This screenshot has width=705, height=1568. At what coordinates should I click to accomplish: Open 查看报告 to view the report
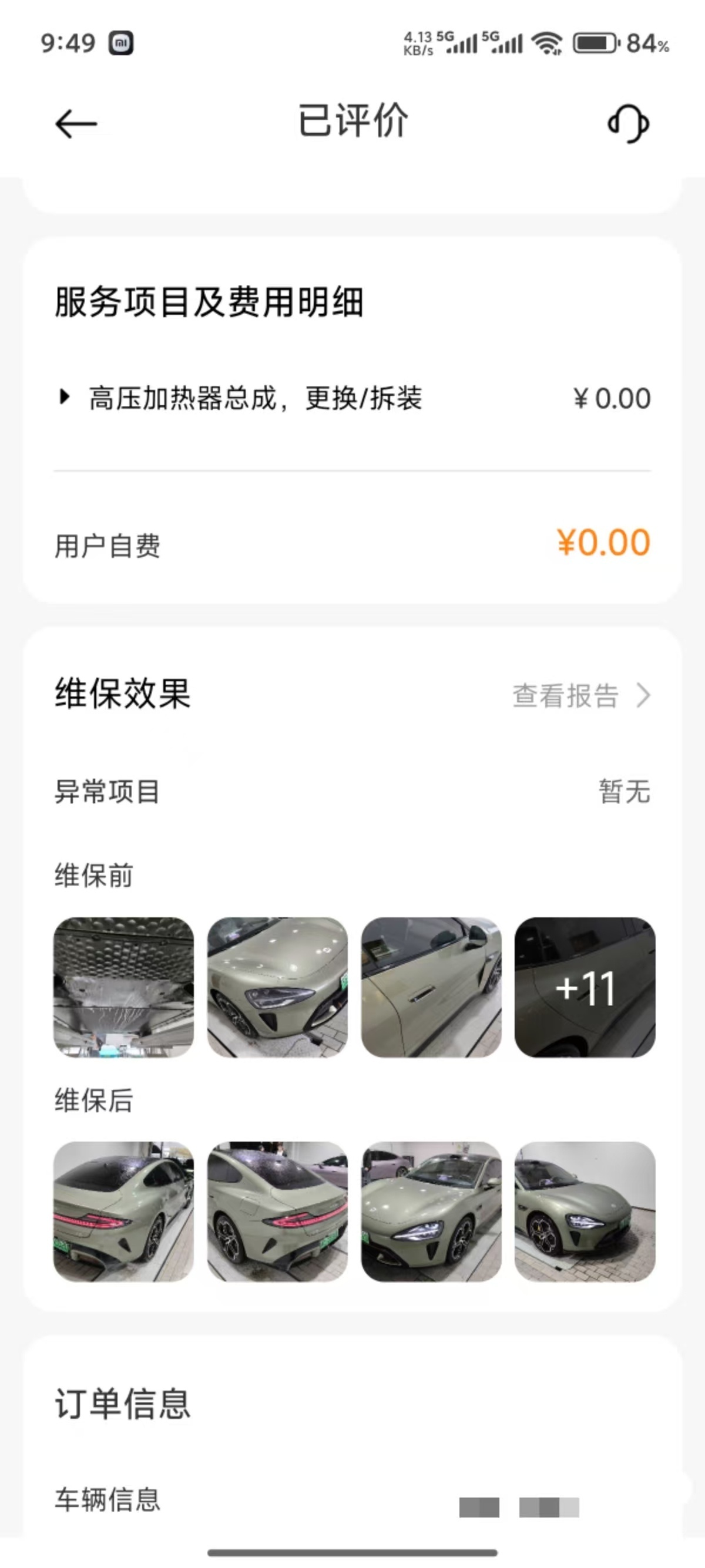tap(582, 695)
